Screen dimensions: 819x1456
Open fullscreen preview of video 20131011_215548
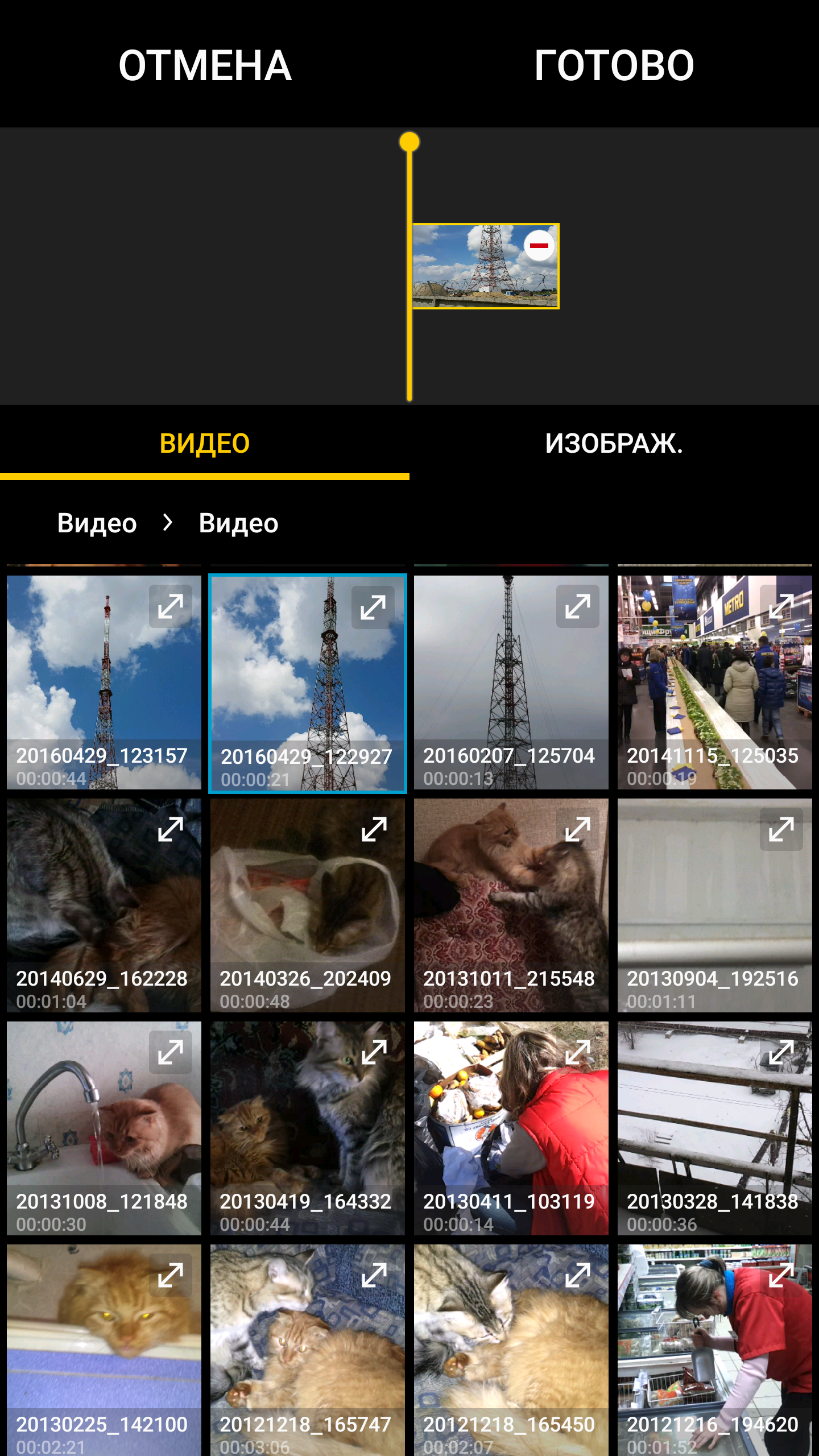(x=578, y=829)
